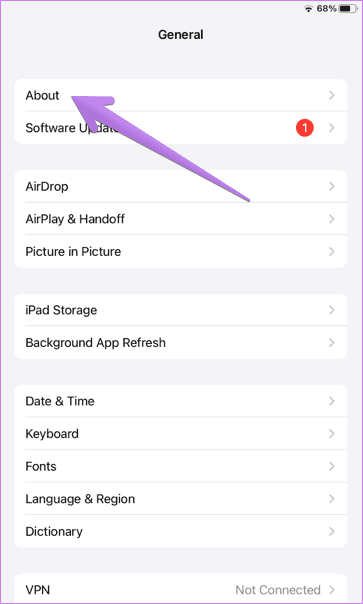Open the About row
The height and width of the screenshot is (604, 363).
(180, 95)
